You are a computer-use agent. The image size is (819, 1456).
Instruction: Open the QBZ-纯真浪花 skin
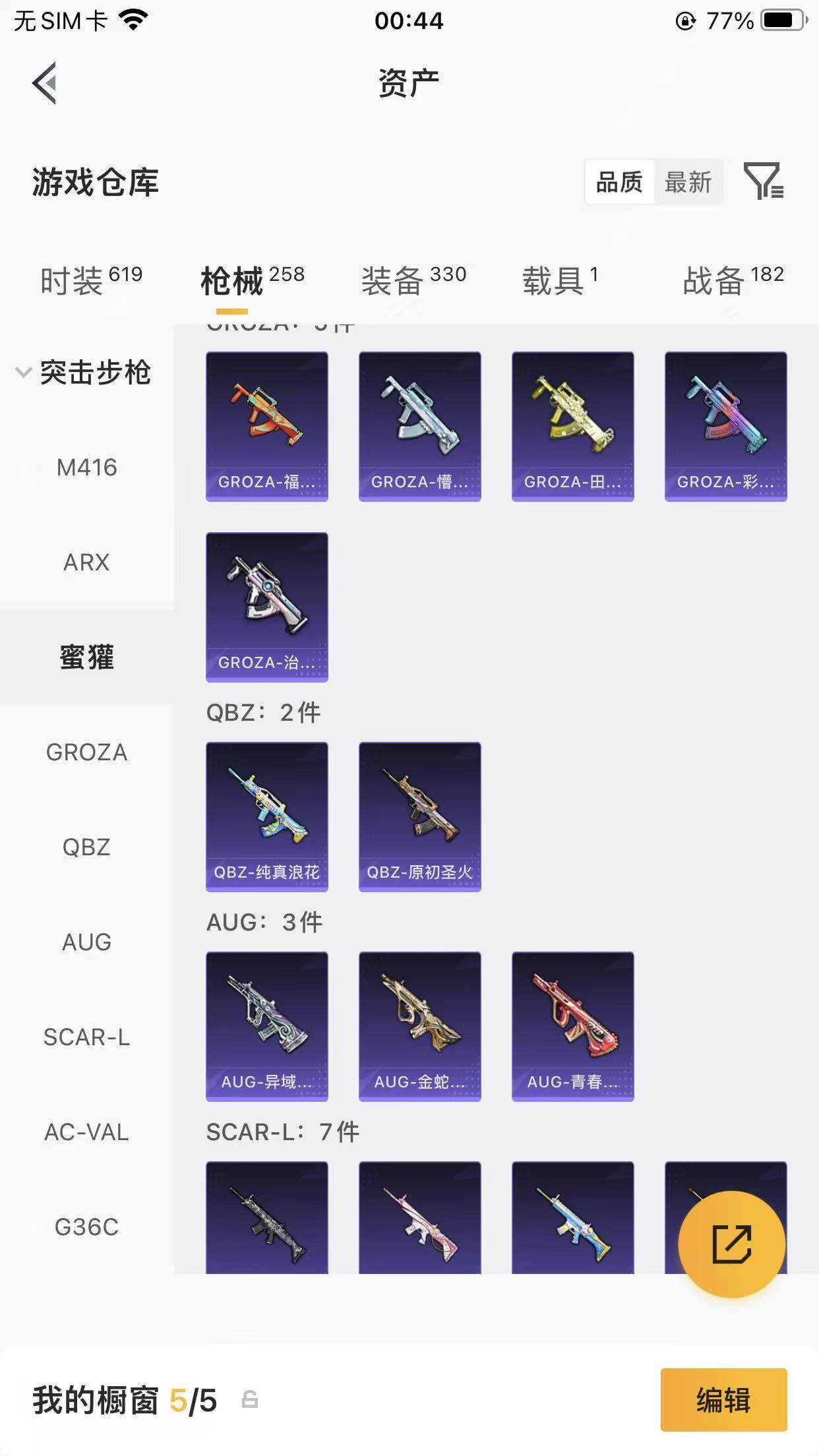tap(266, 816)
